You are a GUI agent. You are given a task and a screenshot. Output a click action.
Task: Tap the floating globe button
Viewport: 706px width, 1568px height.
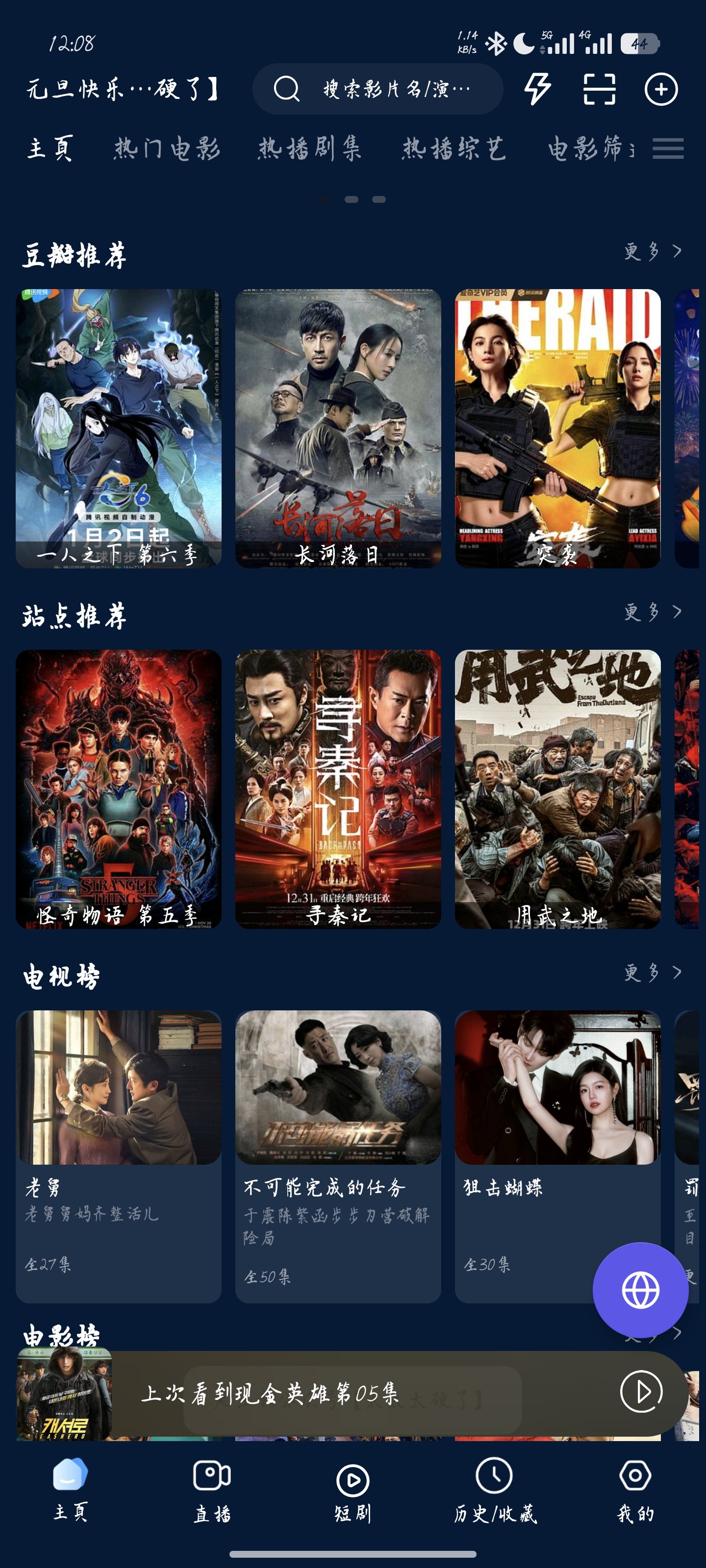640,1290
